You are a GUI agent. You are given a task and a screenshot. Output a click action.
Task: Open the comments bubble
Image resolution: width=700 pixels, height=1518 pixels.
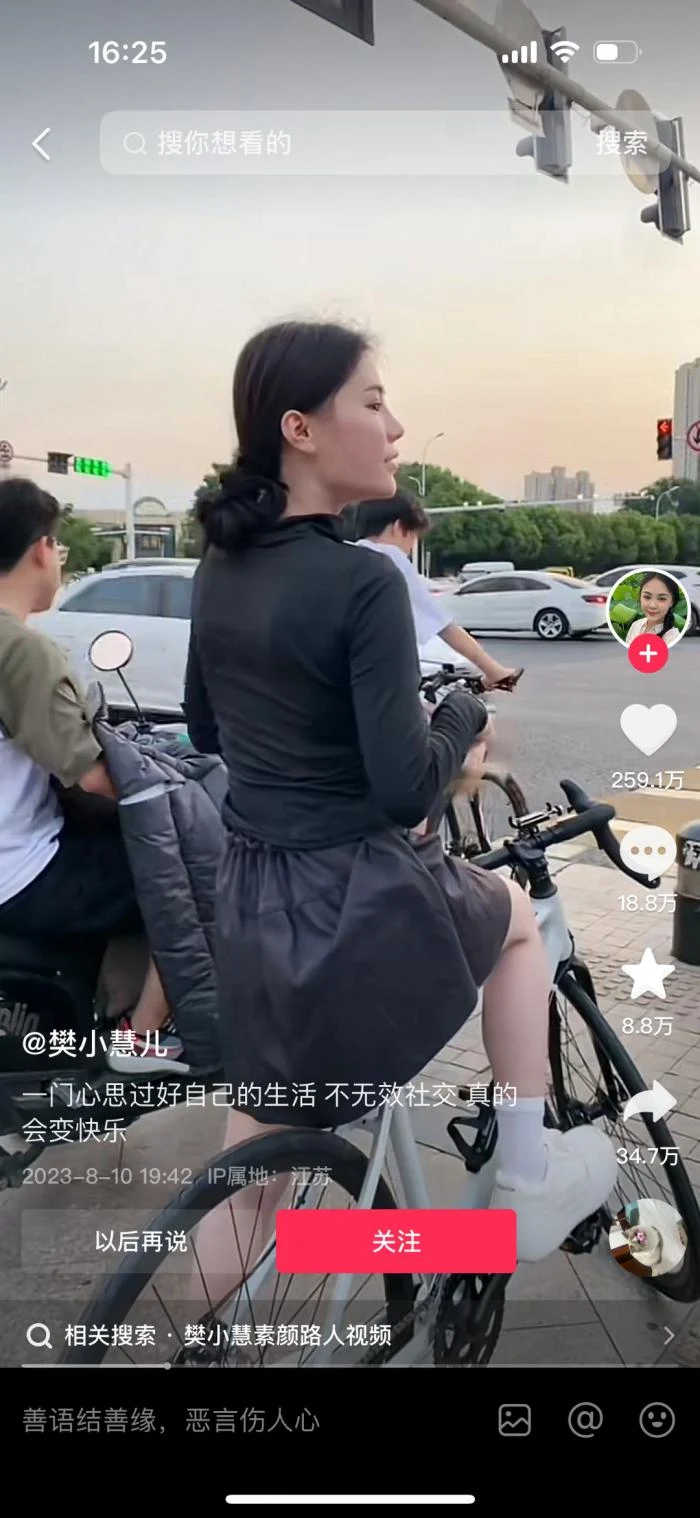pos(648,853)
